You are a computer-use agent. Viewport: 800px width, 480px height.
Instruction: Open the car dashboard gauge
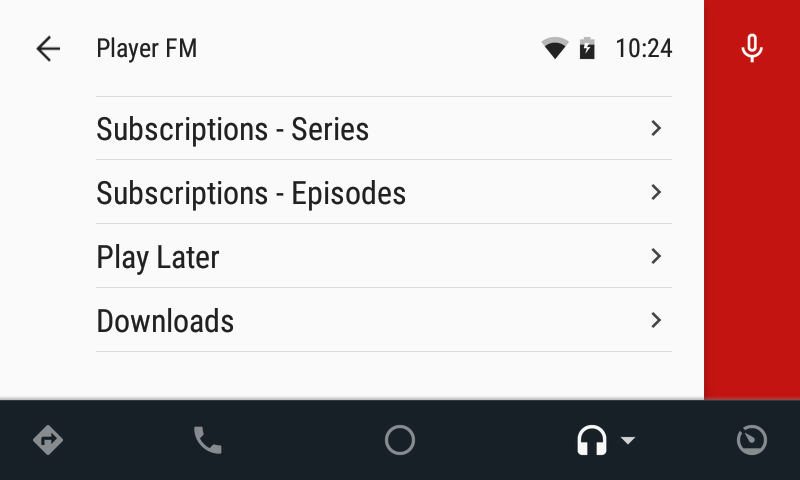751,440
